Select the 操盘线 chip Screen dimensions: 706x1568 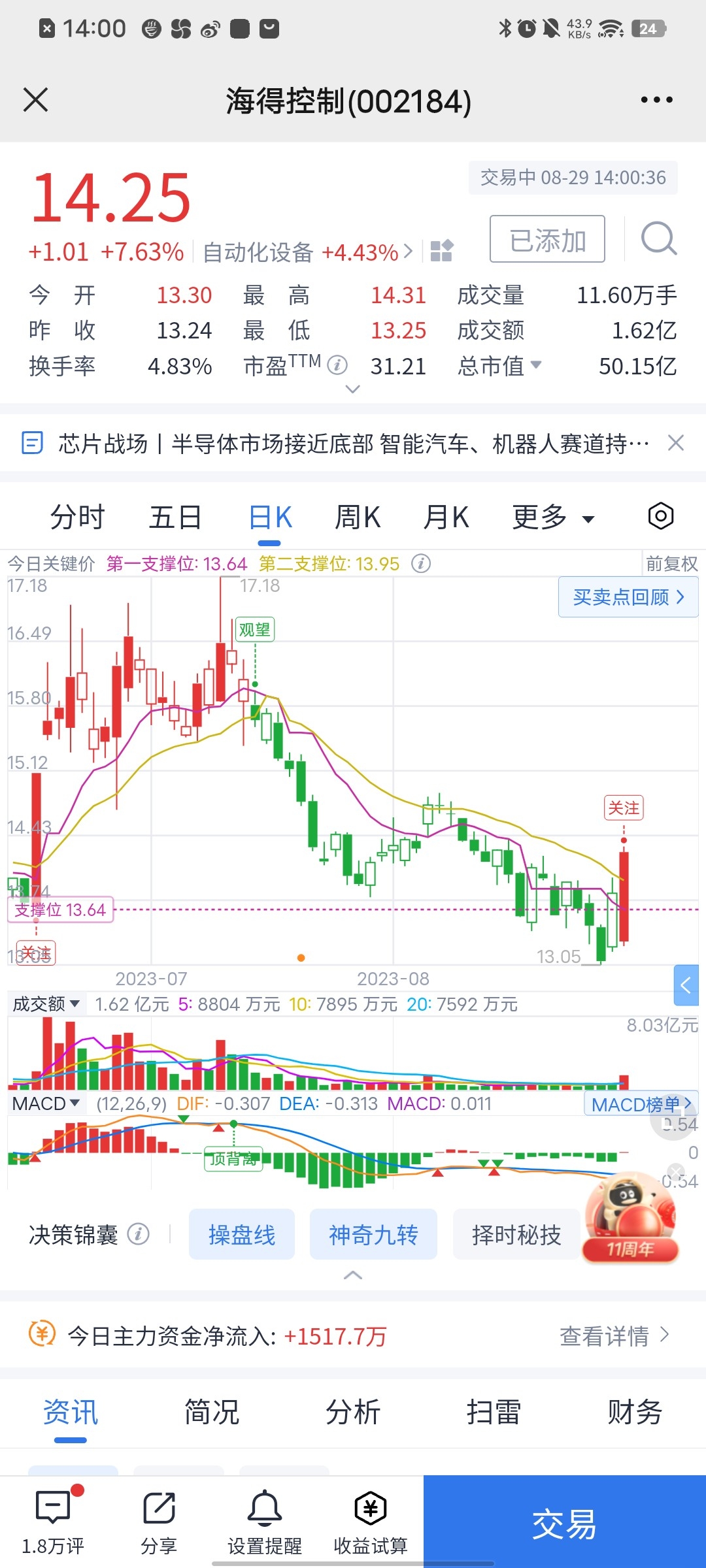(242, 1234)
